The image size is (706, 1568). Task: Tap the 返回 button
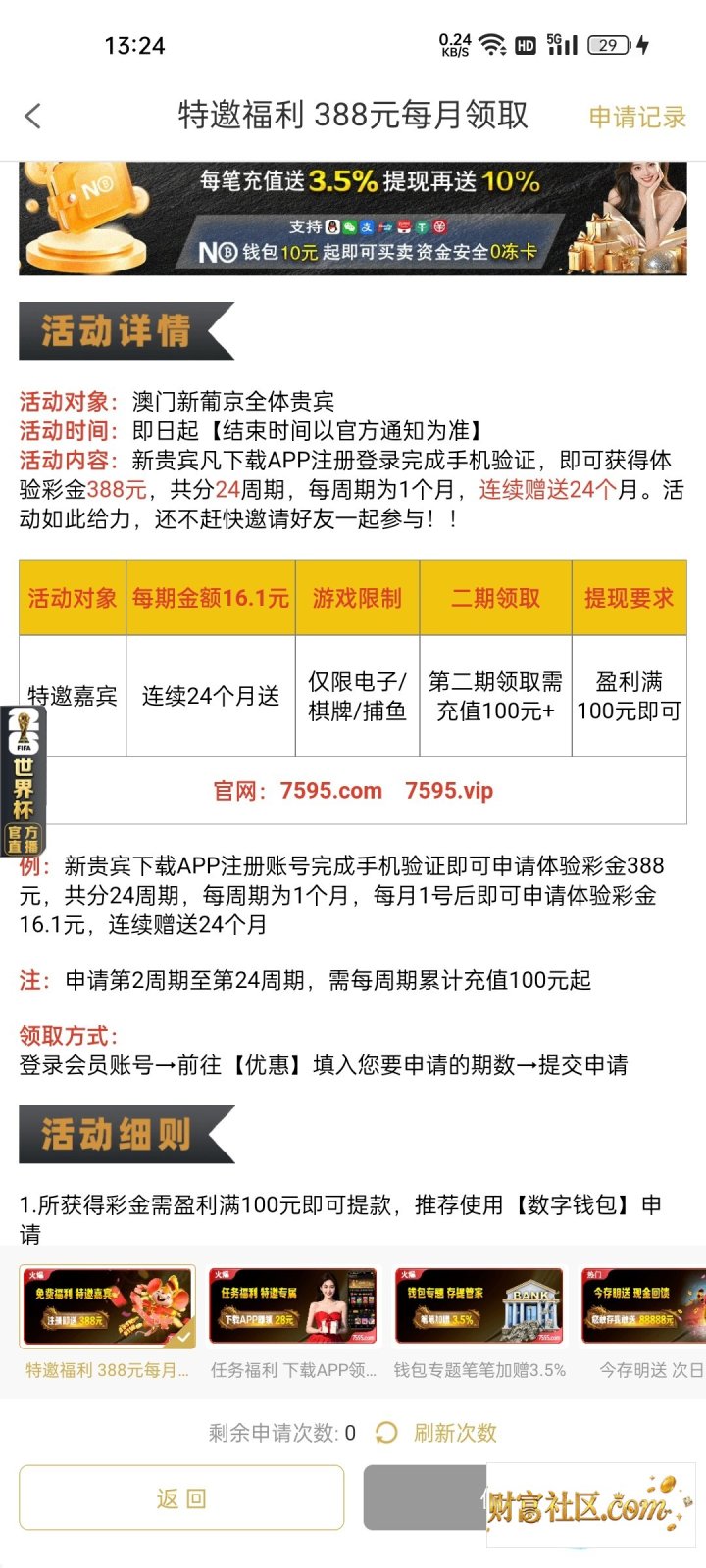coord(181,1497)
